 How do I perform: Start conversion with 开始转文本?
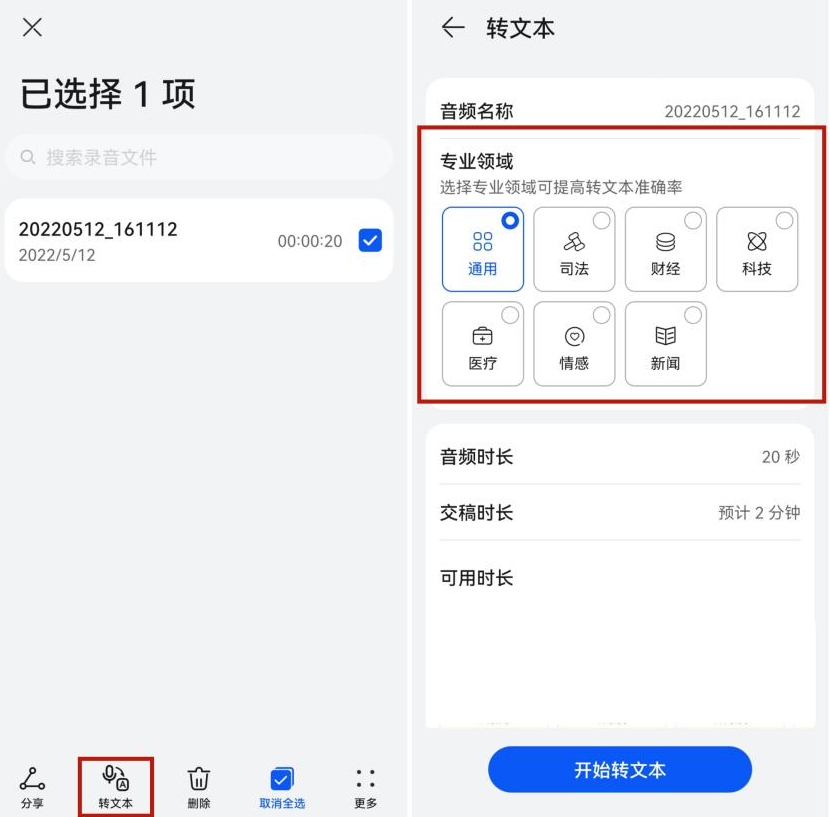click(620, 769)
